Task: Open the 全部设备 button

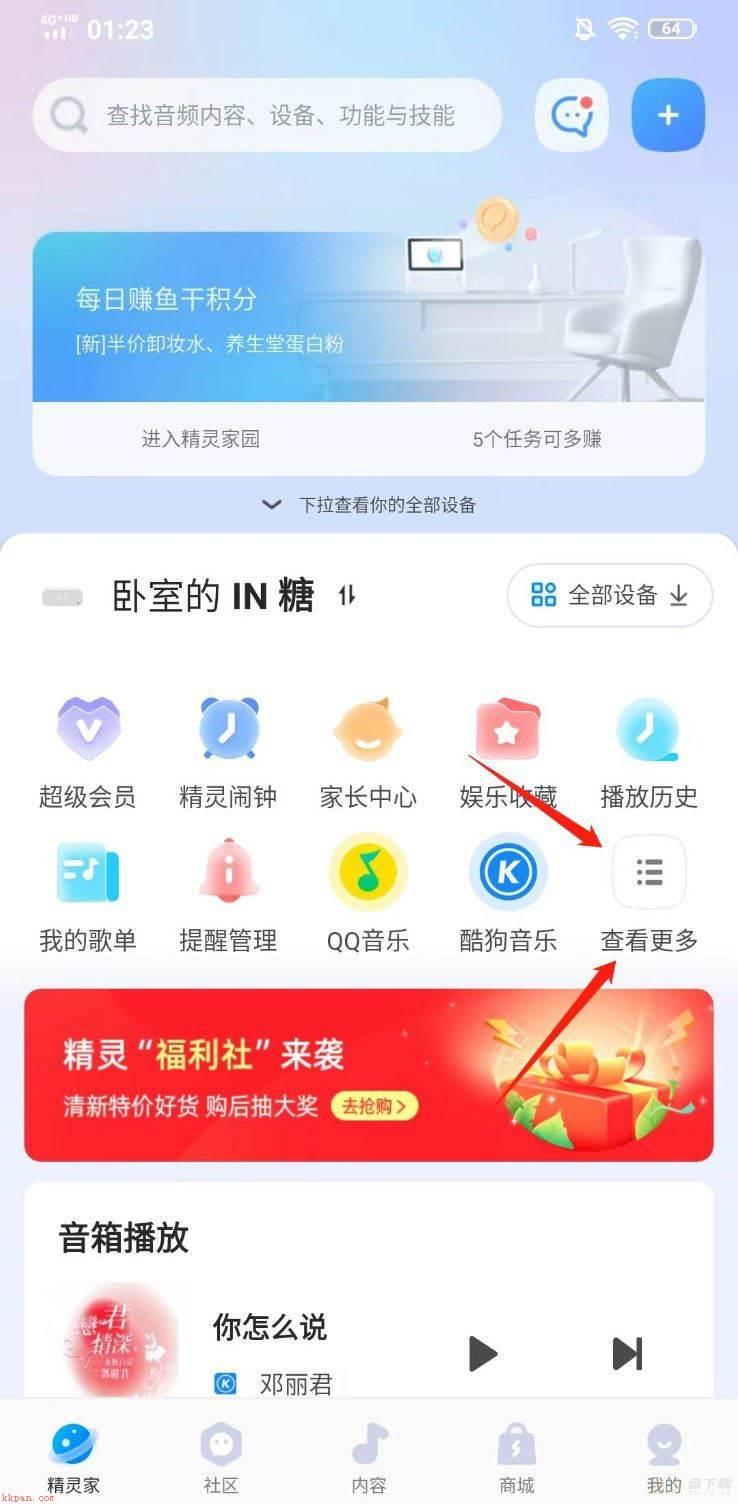Action: [x=610, y=596]
